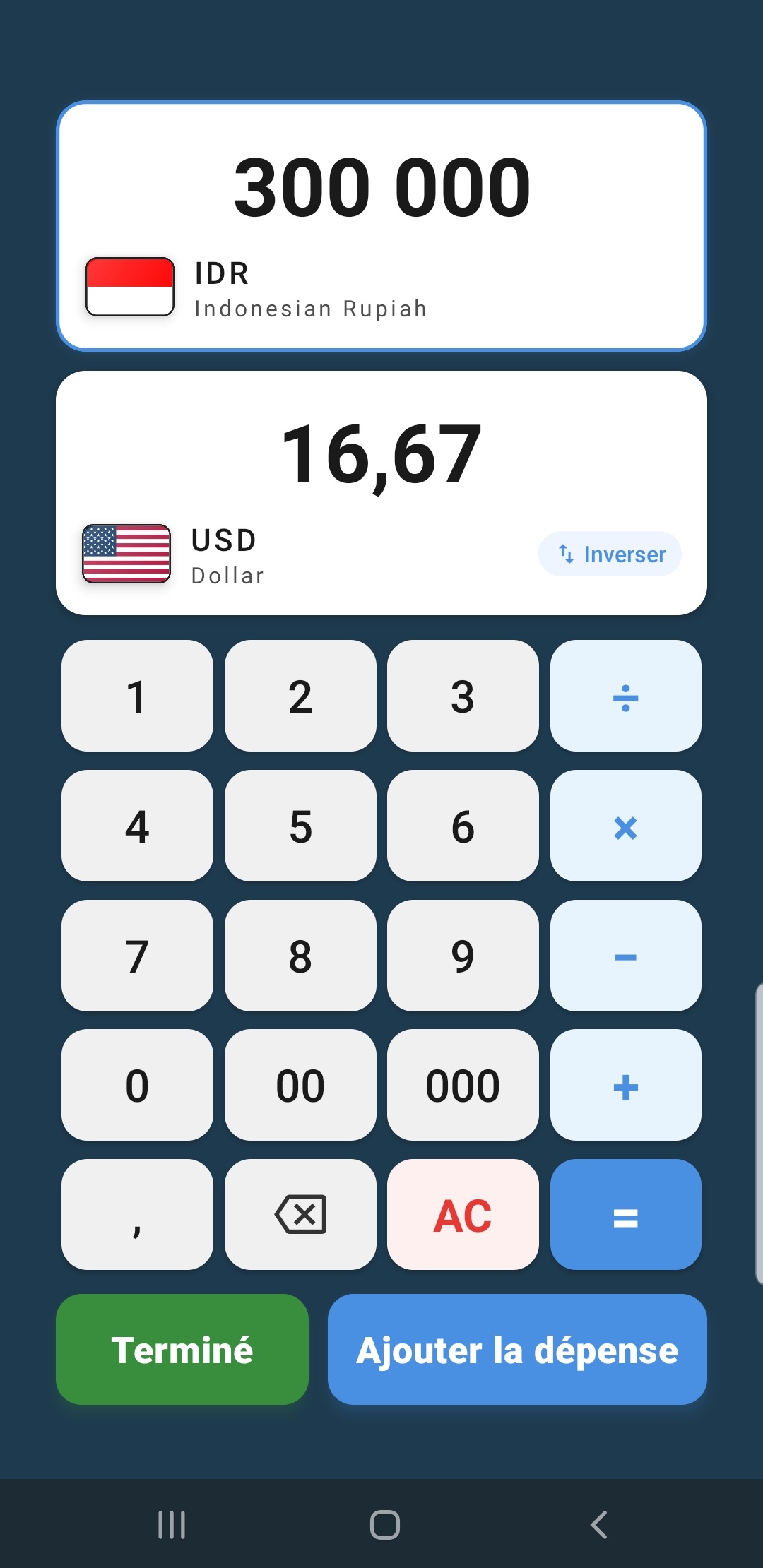Viewport: 763px width, 1568px height.
Task: Delete last digit with the backspace key
Action: (x=300, y=1215)
